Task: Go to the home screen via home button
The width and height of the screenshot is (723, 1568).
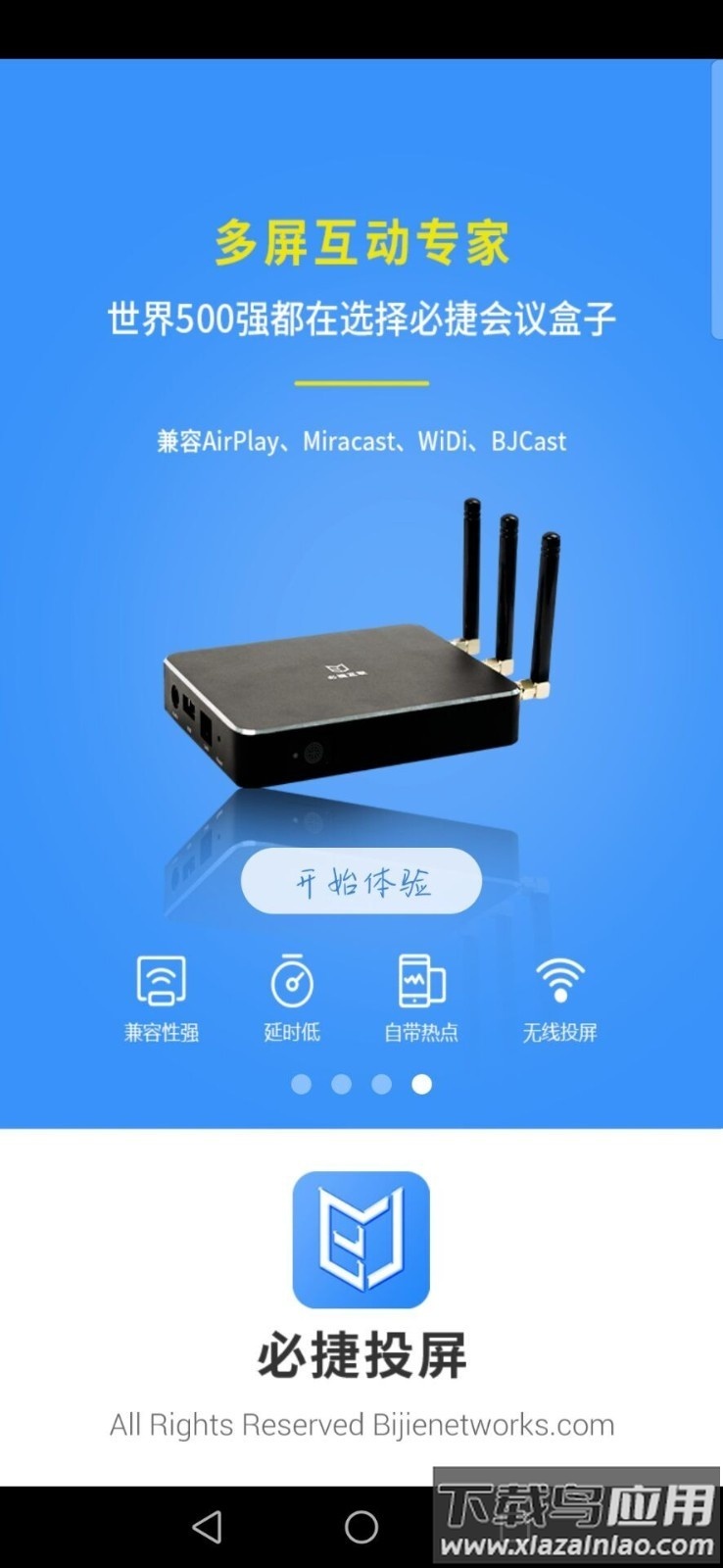Action: pyautogui.click(x=361, y=1526)
